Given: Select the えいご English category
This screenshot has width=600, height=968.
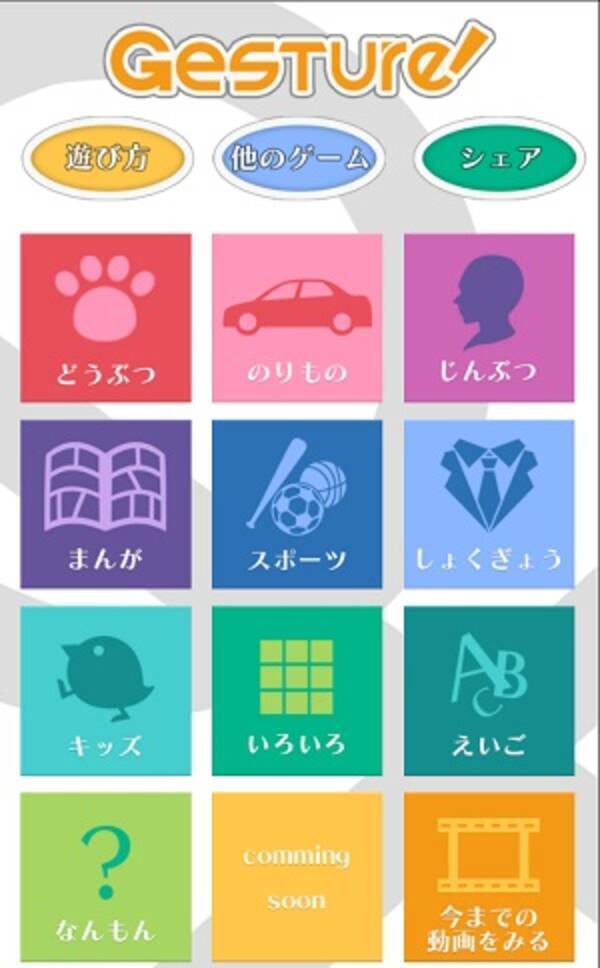Looking at the screenshot, I should coord(489,690).
